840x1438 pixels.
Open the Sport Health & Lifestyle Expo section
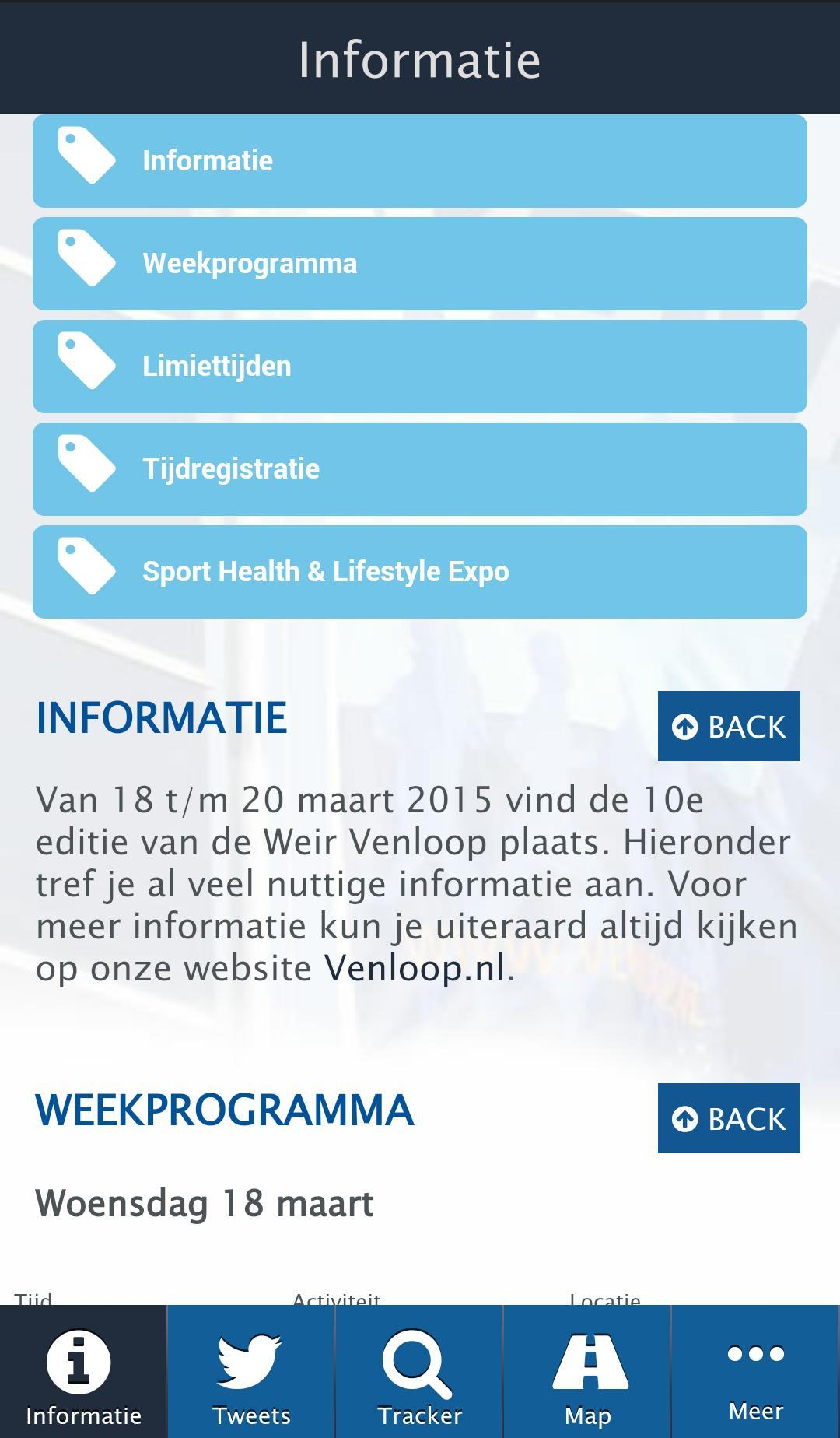[x=420, y=571]
